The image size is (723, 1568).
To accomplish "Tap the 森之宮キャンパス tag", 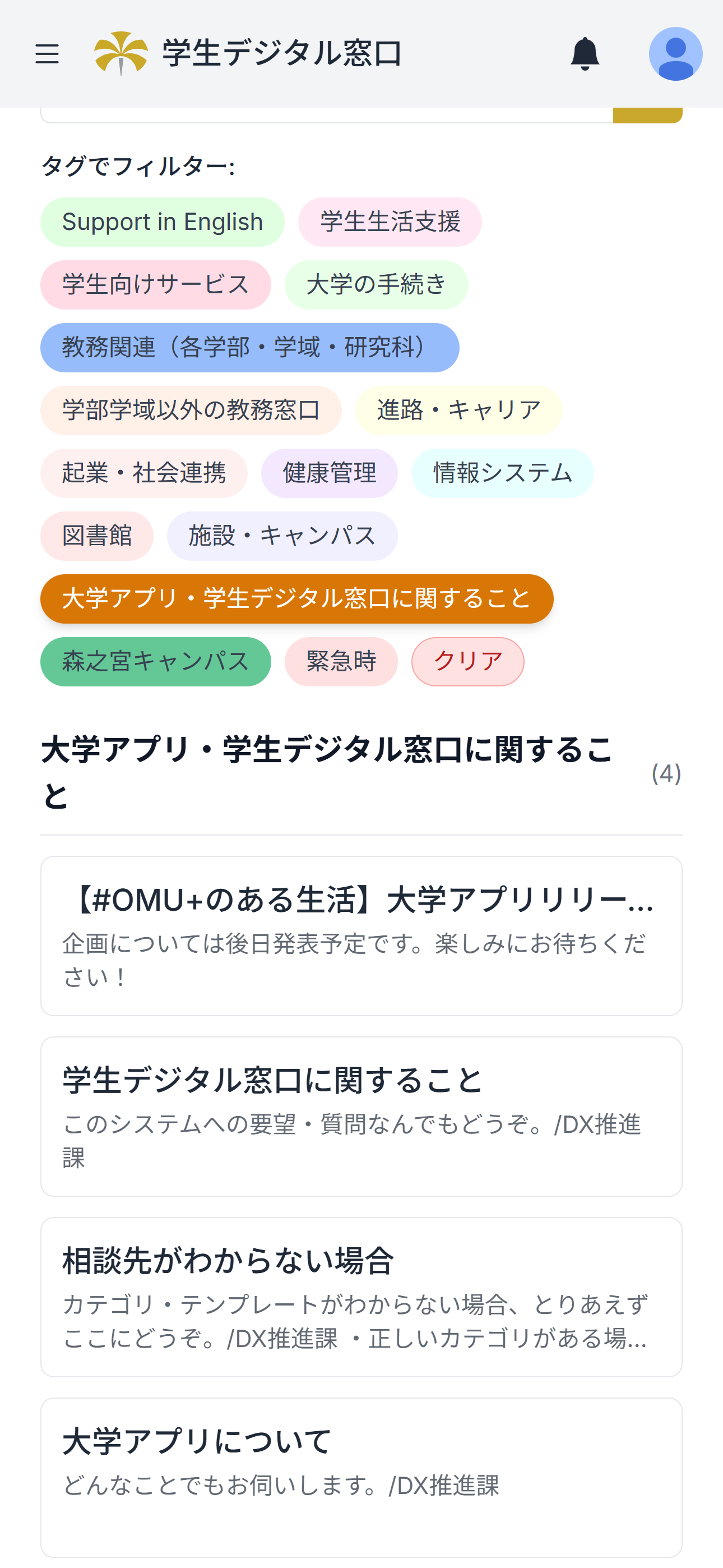I will click(155, 662).
